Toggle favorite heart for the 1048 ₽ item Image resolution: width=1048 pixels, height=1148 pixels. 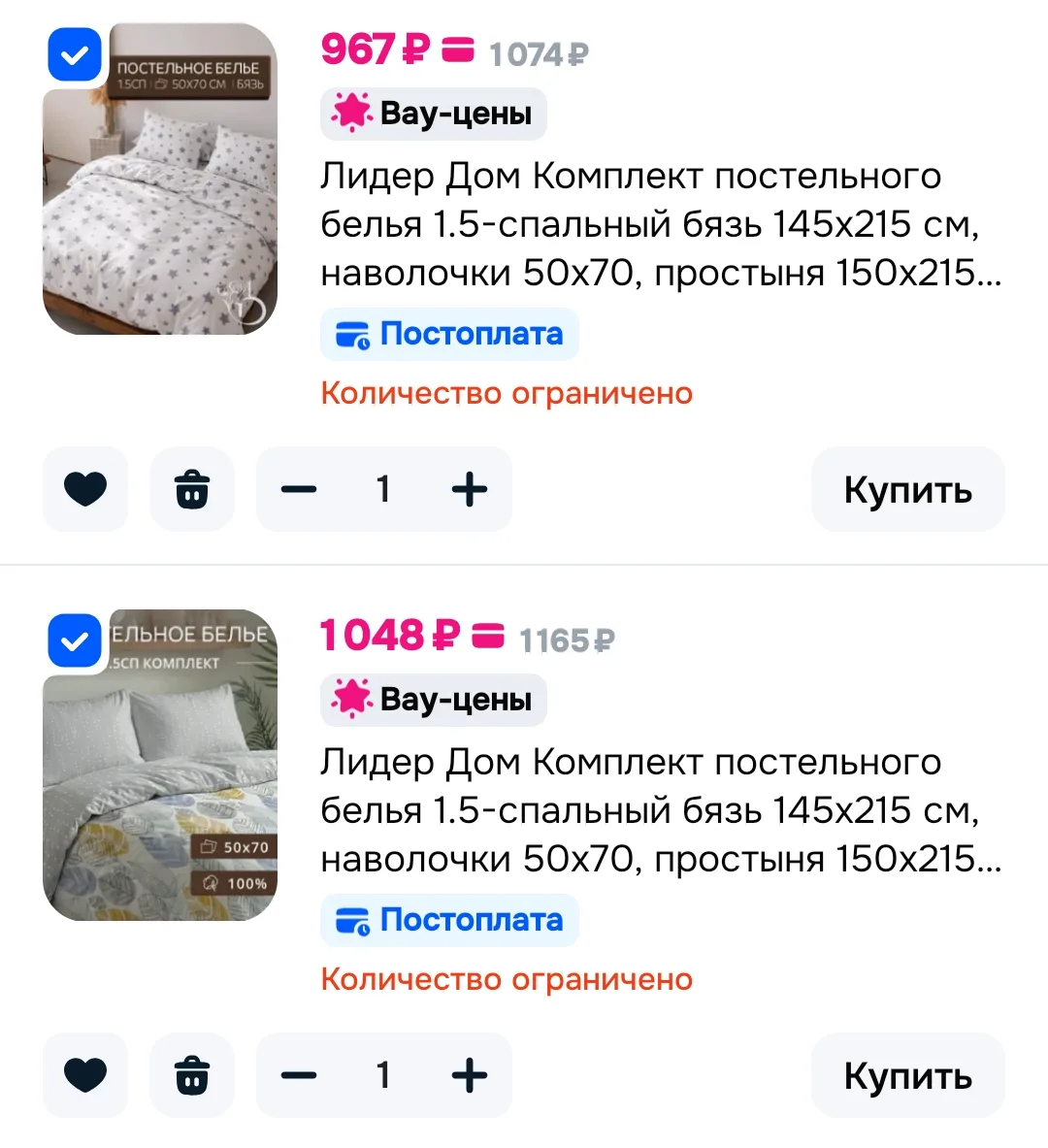[x=85, y=1075]
